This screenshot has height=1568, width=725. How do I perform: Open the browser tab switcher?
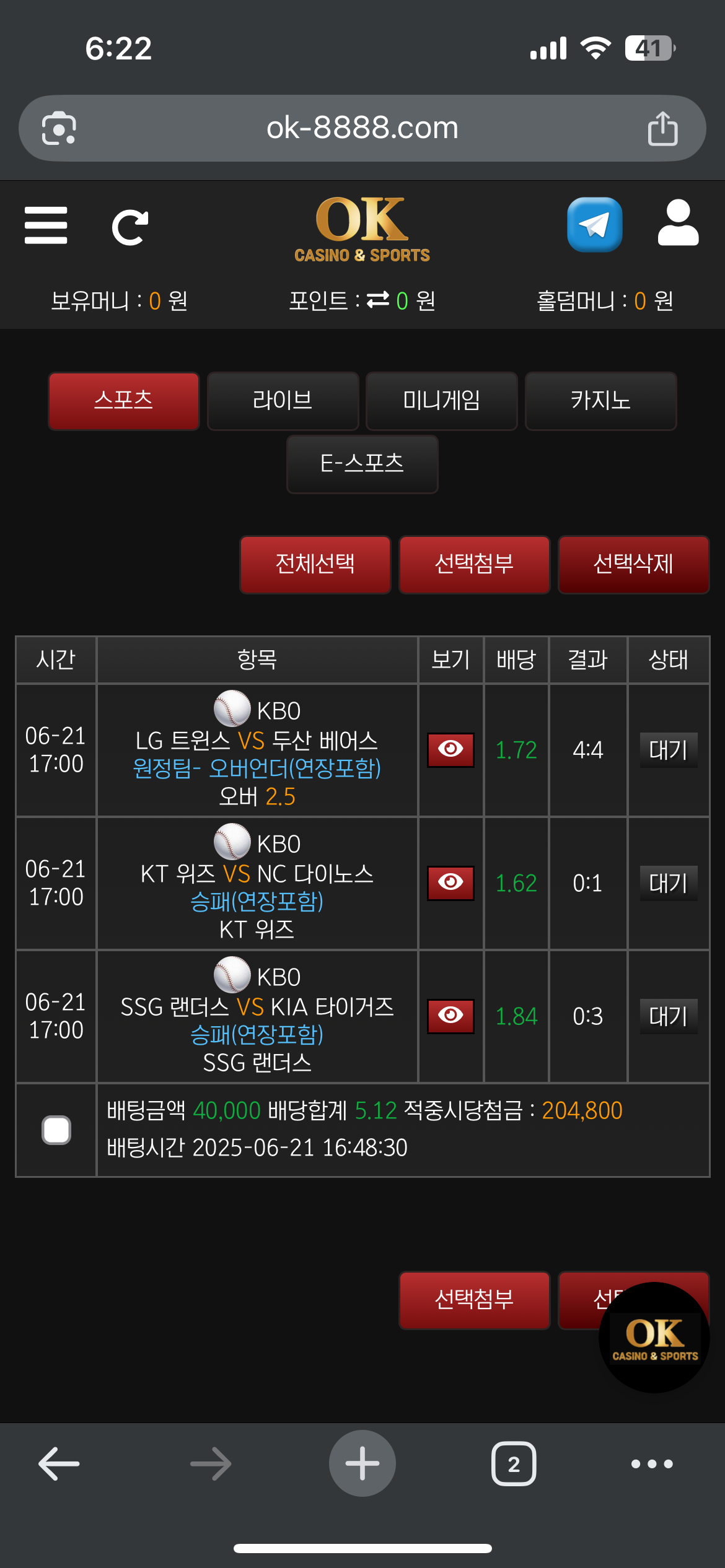tap(513, 1464)
